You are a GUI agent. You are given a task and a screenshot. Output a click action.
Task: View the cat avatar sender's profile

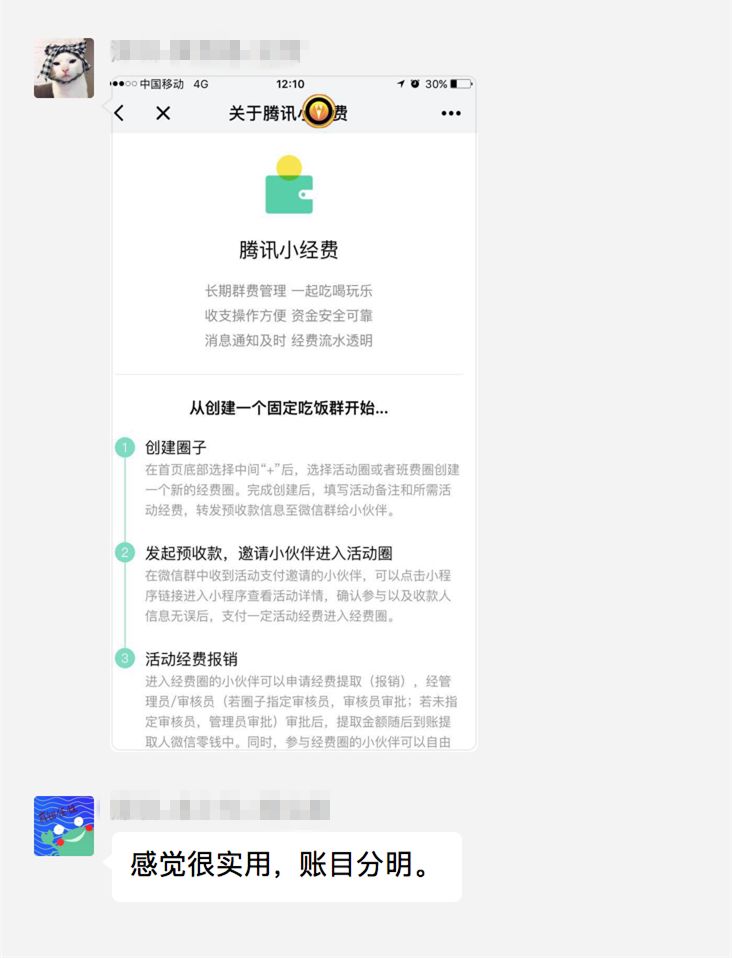tap(64, 68)
